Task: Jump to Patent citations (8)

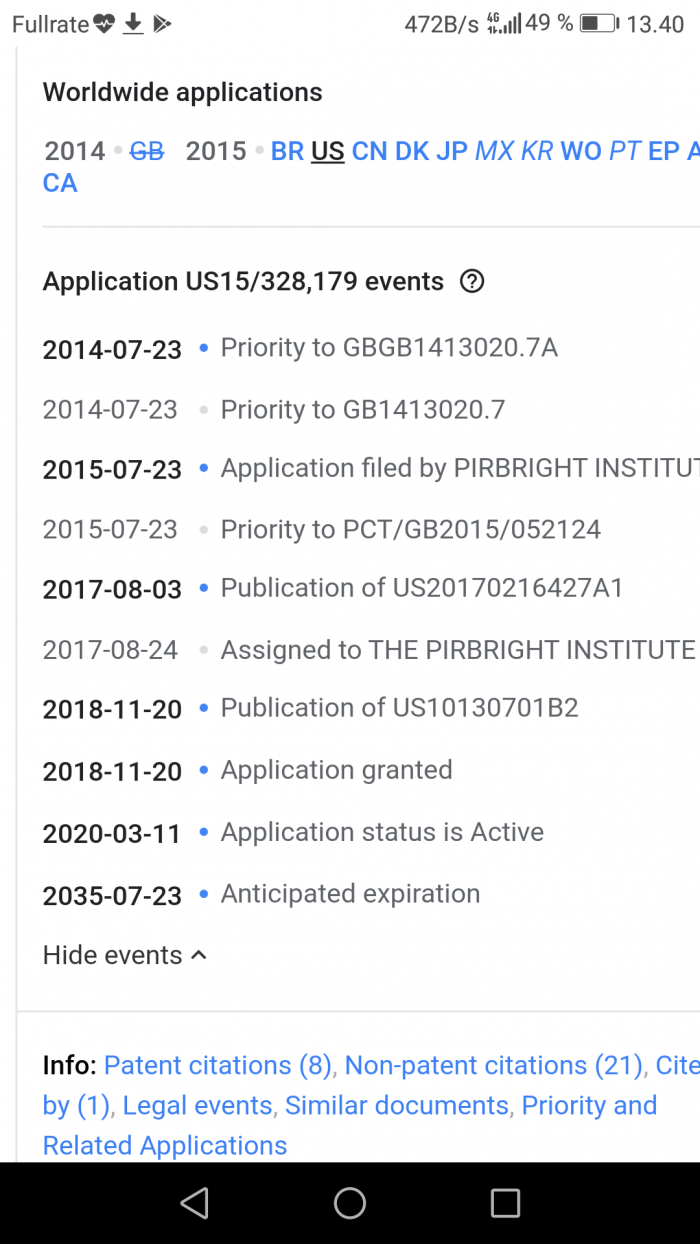Action: 217,1066
